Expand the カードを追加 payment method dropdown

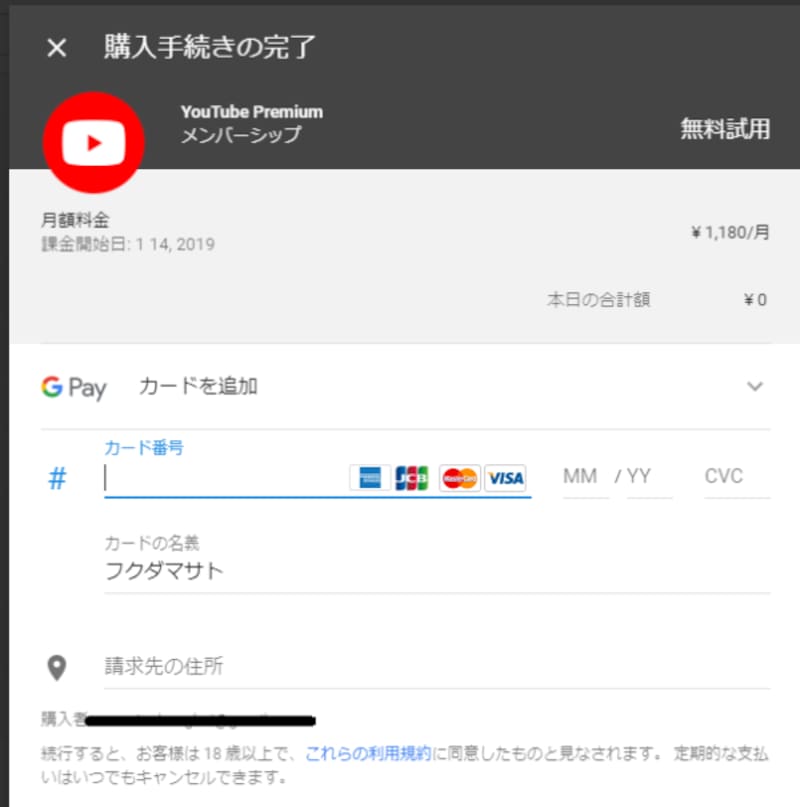pyautogui.click(x=196, y=387)
